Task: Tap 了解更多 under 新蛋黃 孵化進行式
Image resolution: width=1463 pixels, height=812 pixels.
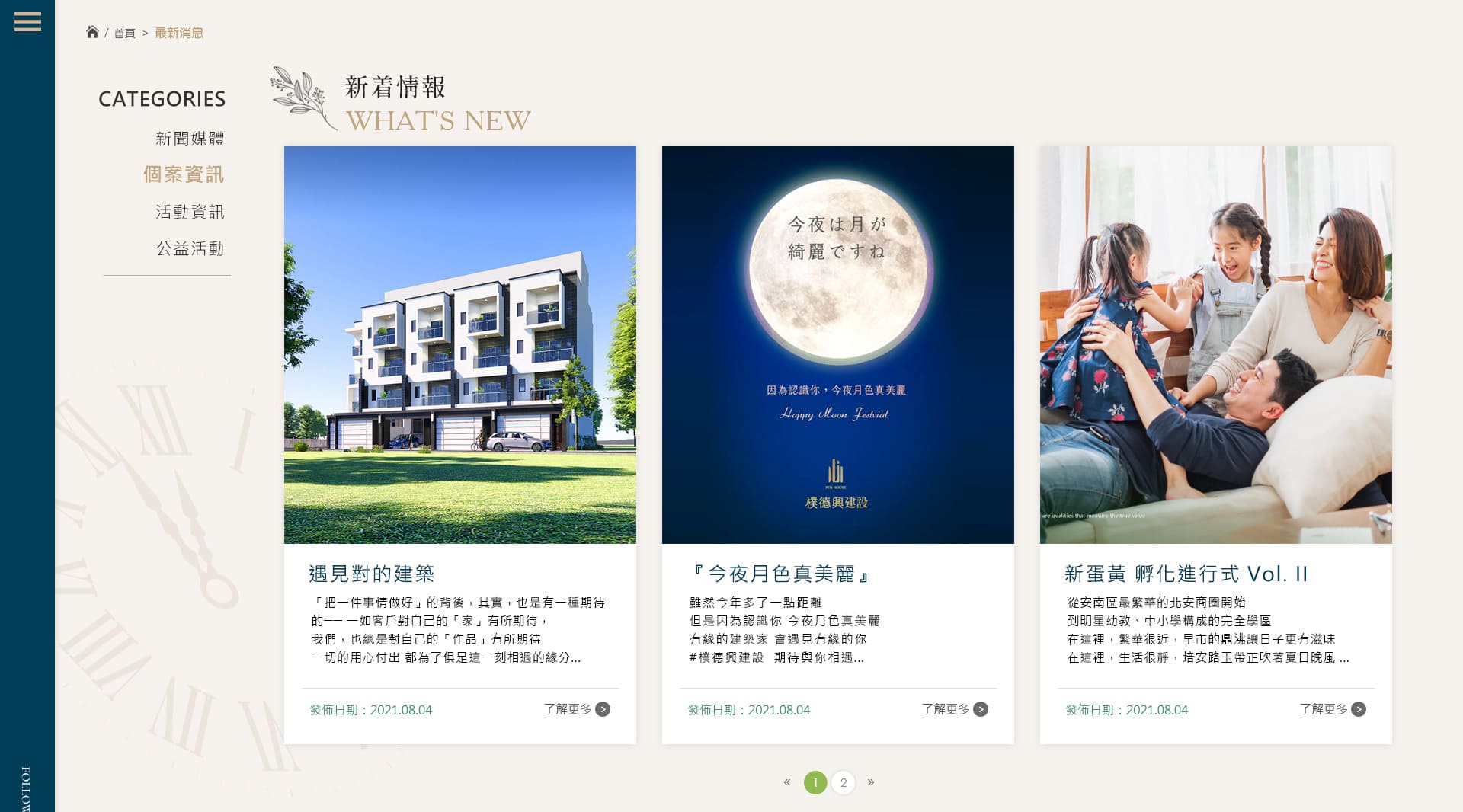Action: tap(1332, 709)
